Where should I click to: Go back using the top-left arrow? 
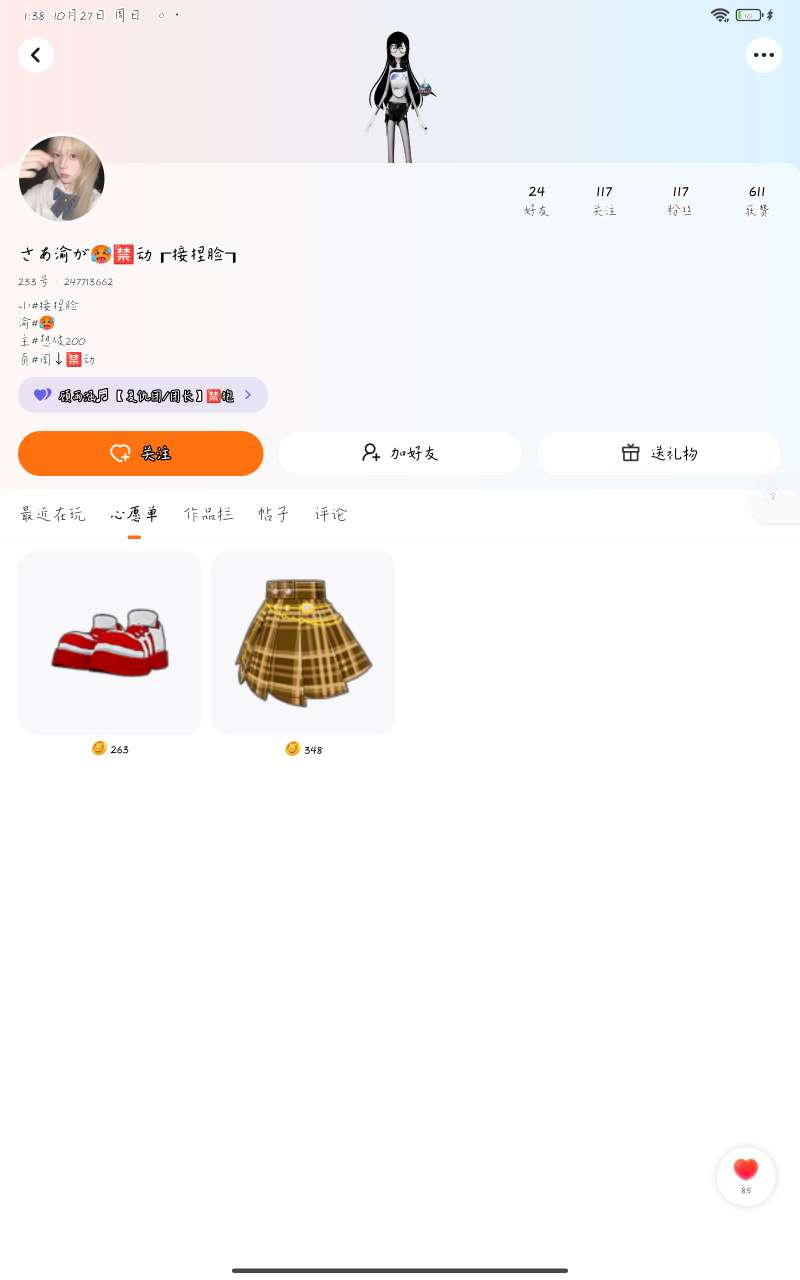(x=36, y=55)
